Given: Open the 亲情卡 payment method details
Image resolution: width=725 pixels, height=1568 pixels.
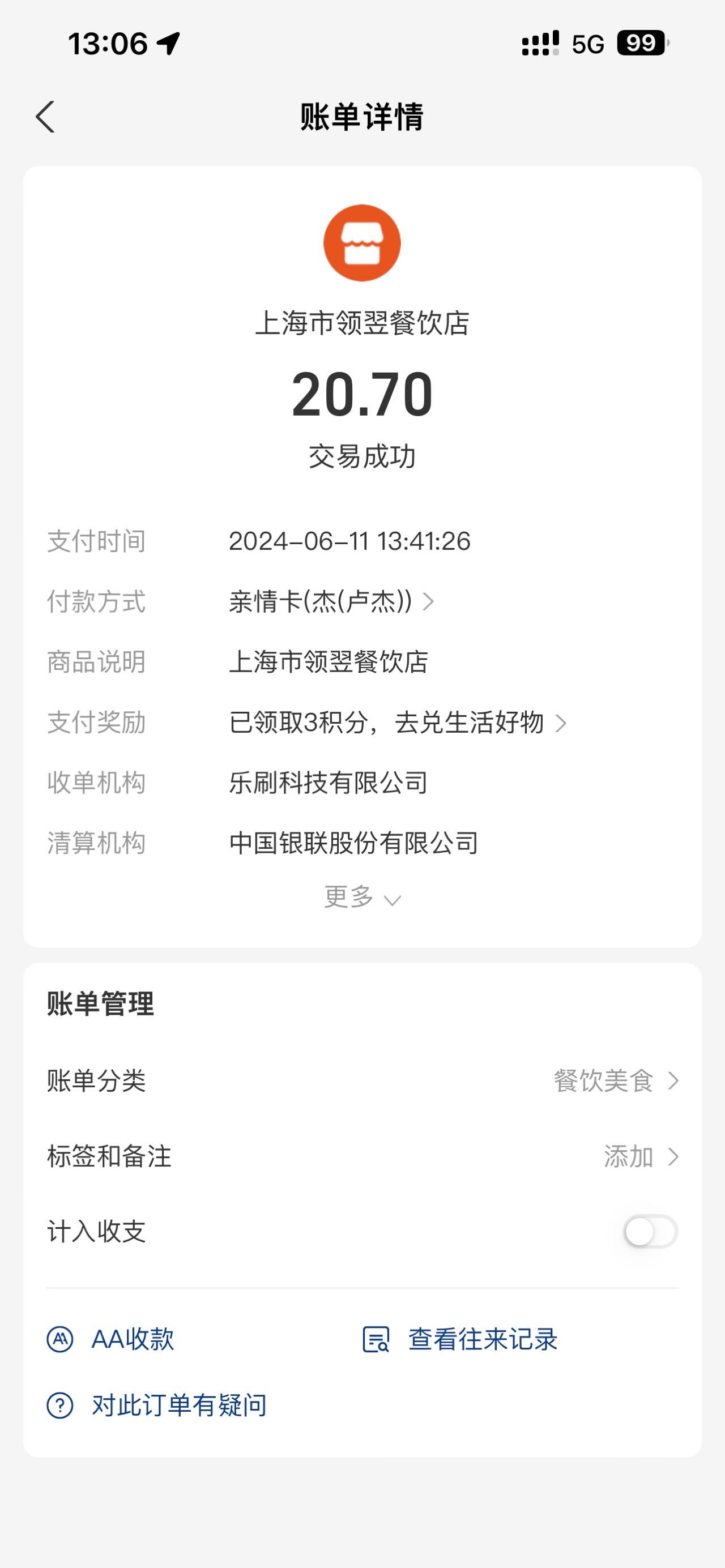Looking at the screenshot, I should point(331,602).
